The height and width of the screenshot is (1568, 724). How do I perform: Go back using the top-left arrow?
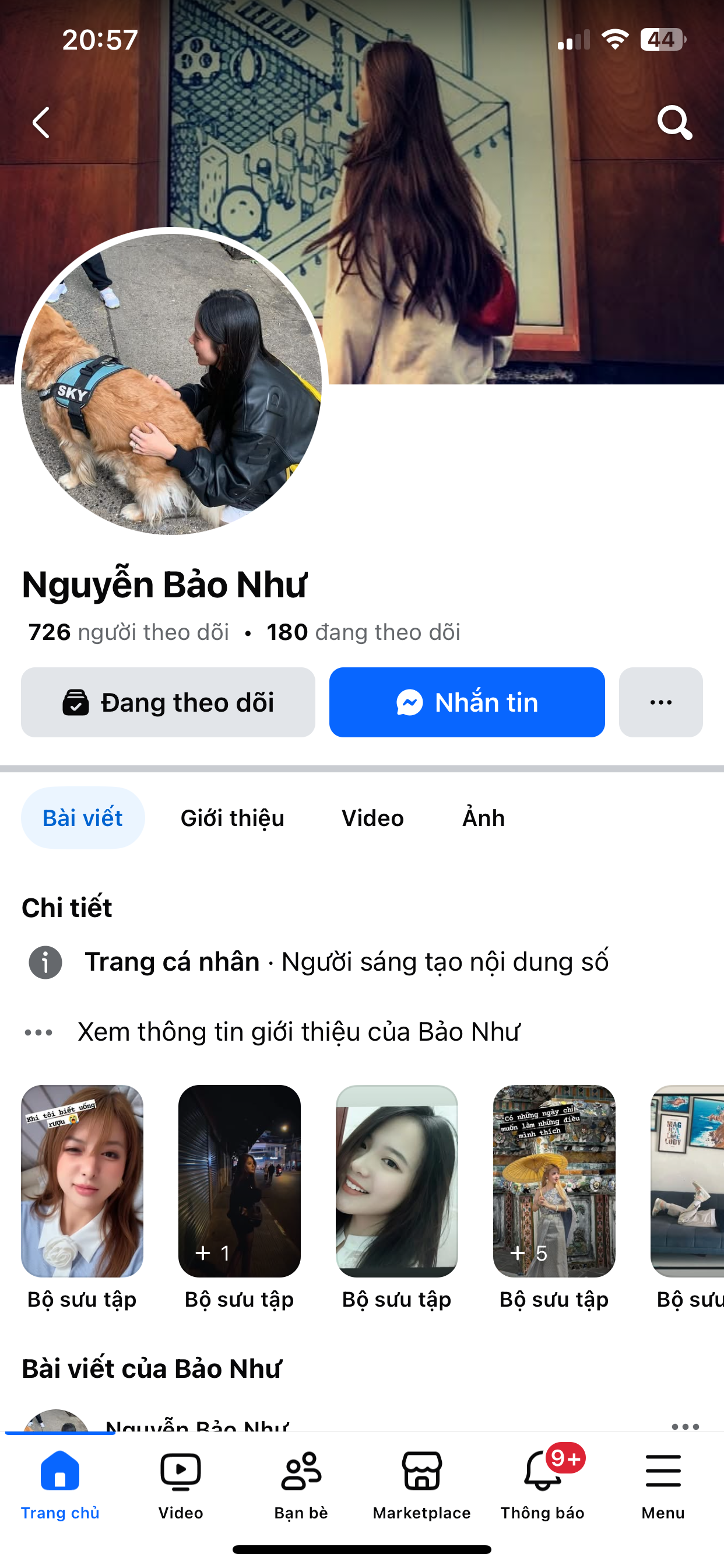pos(41,123)
